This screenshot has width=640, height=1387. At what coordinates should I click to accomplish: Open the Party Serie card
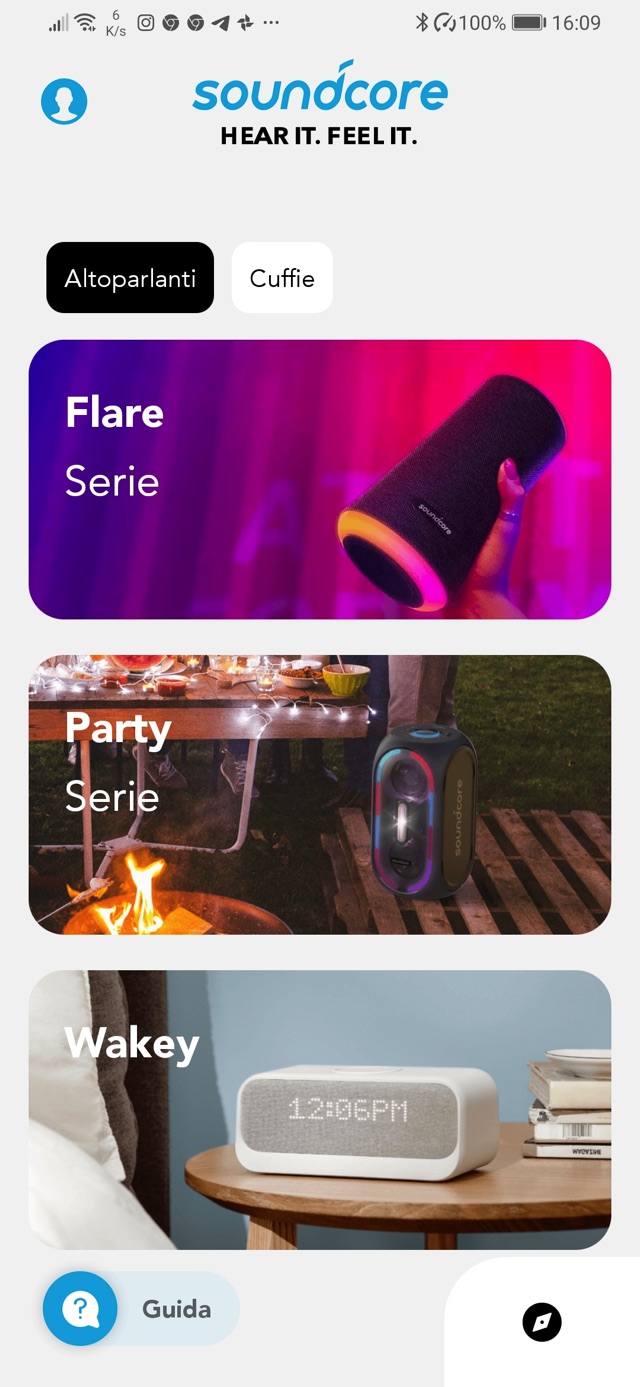319,794
